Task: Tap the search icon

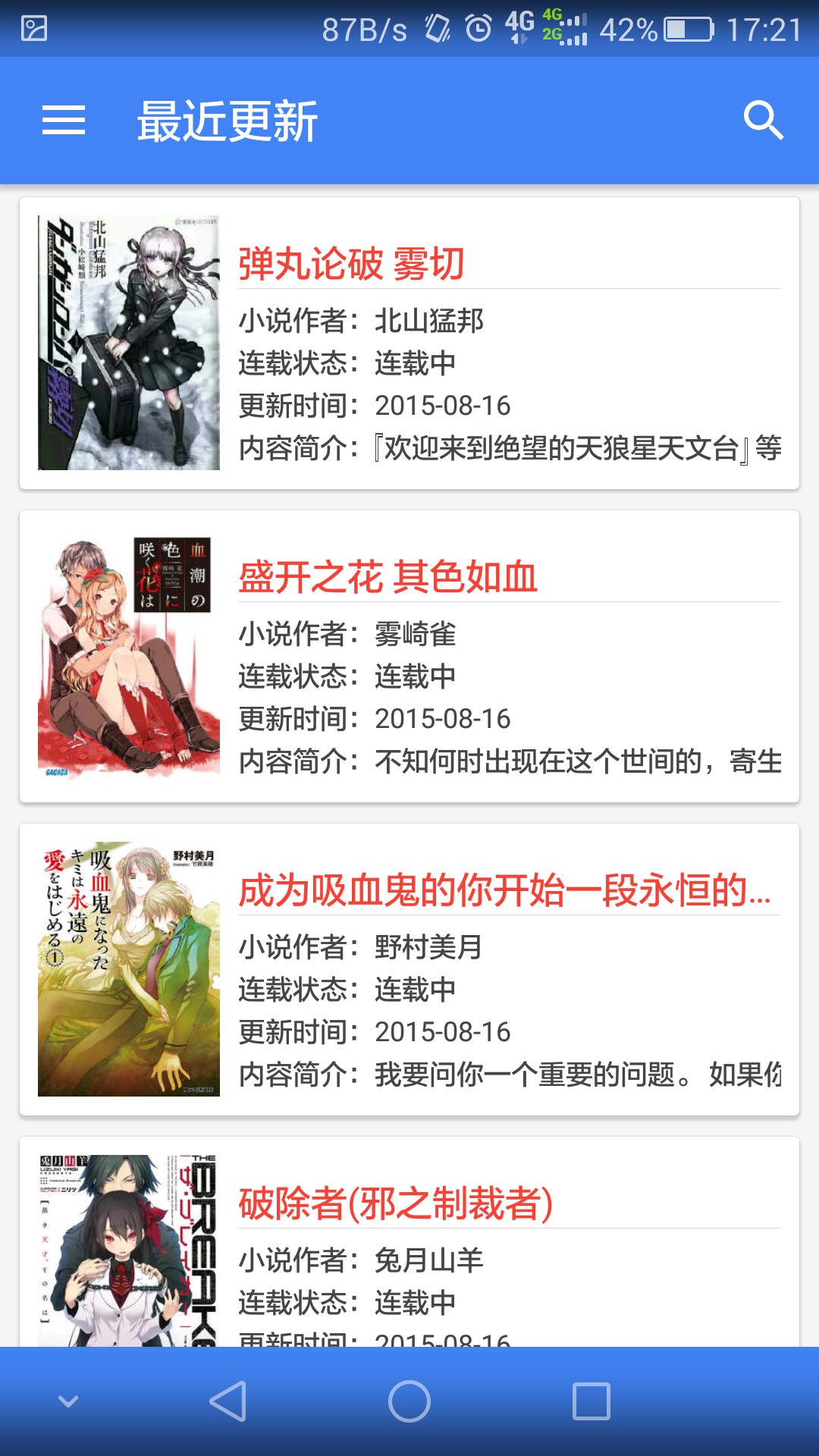Action: coord(764,121)
